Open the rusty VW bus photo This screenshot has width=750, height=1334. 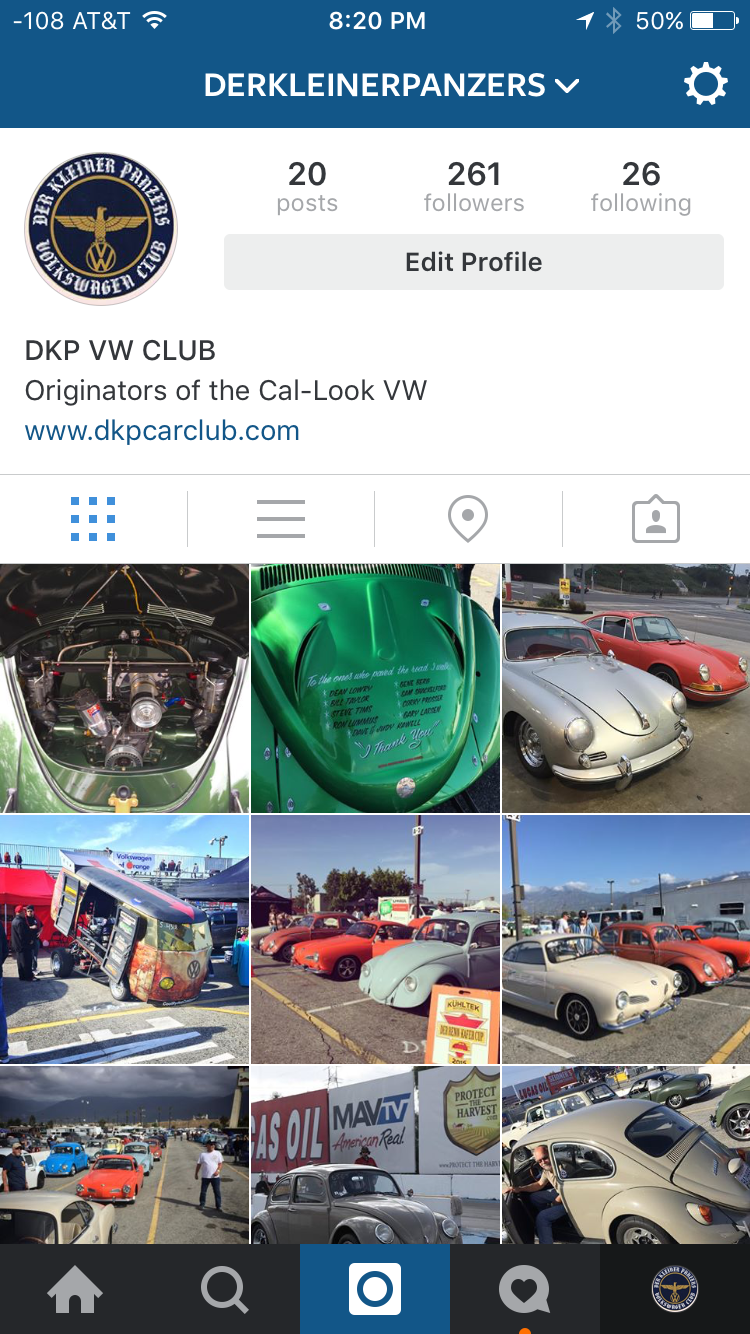pos(124,939)
